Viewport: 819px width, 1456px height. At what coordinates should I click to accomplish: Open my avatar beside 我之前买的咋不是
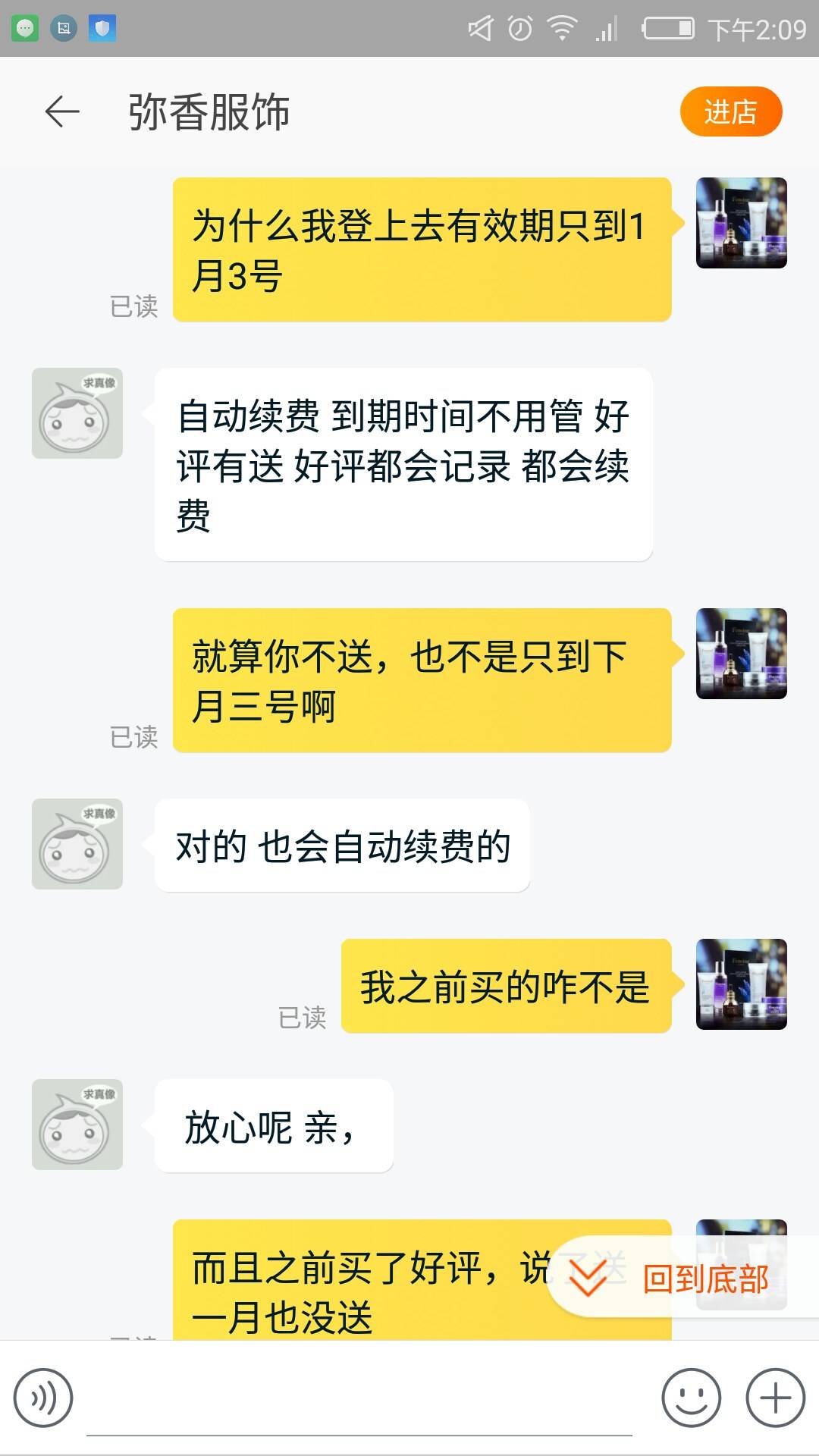pyautogui.click(x=741, y=984)
